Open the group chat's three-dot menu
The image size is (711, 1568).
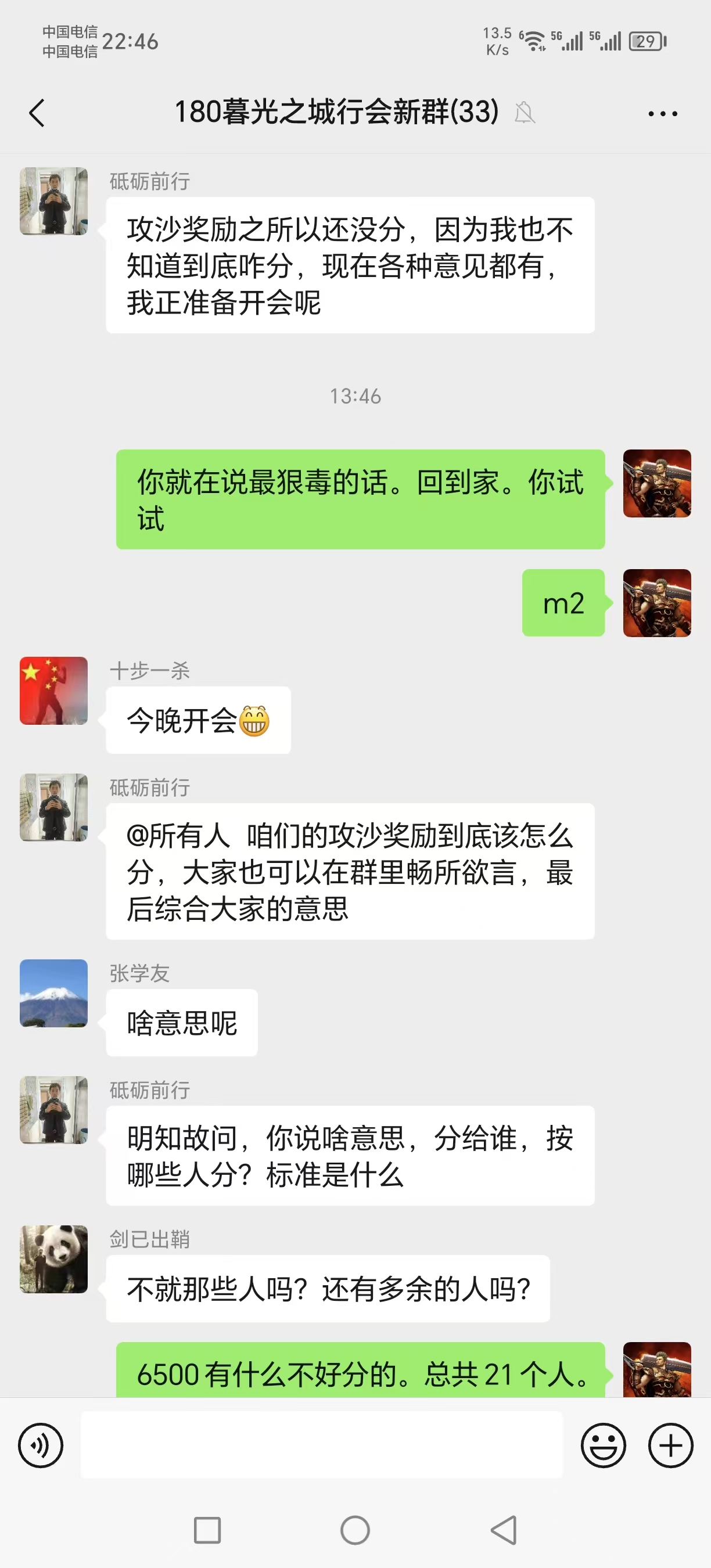tap(662, 114)
